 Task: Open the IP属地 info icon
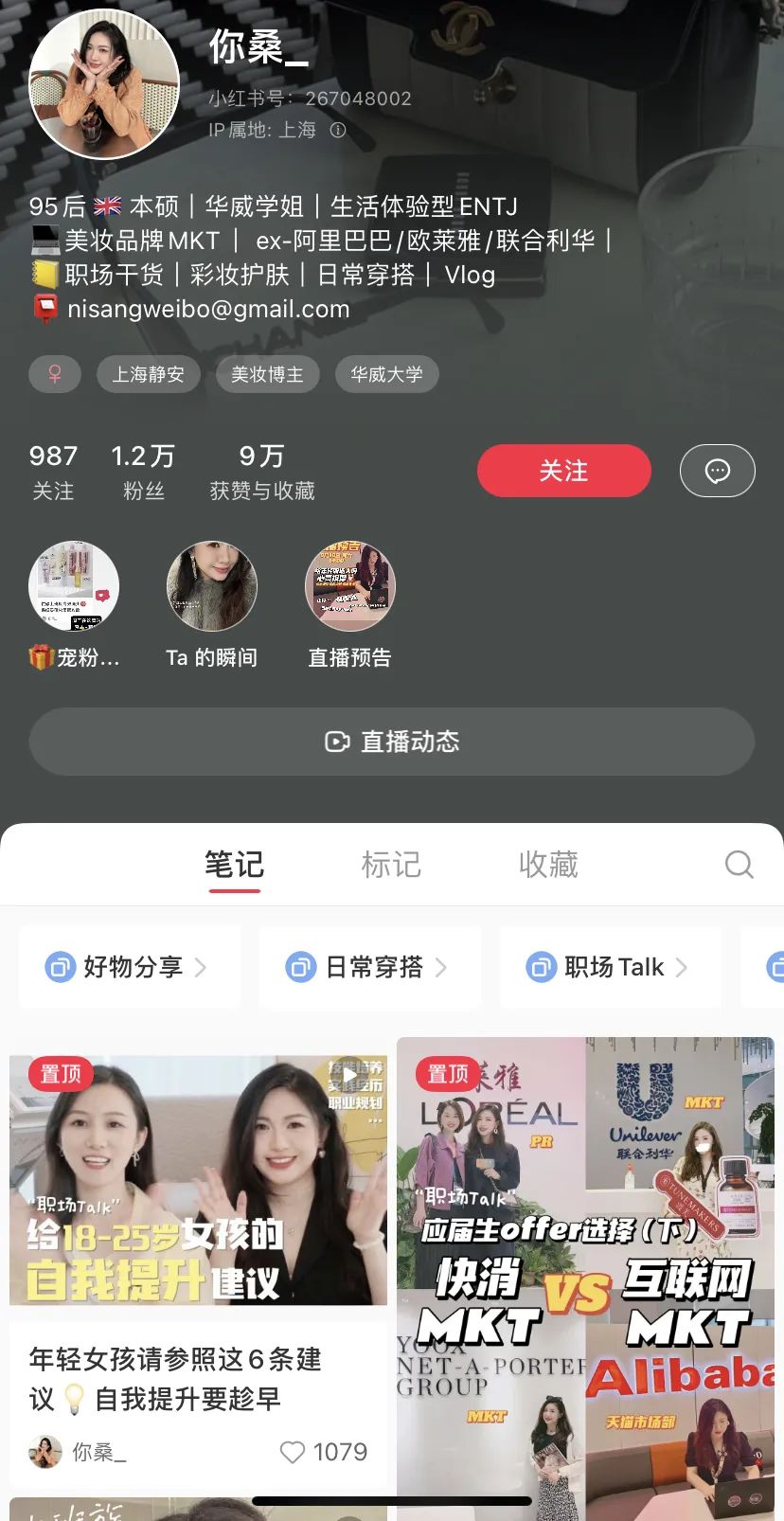click(338, 130)
